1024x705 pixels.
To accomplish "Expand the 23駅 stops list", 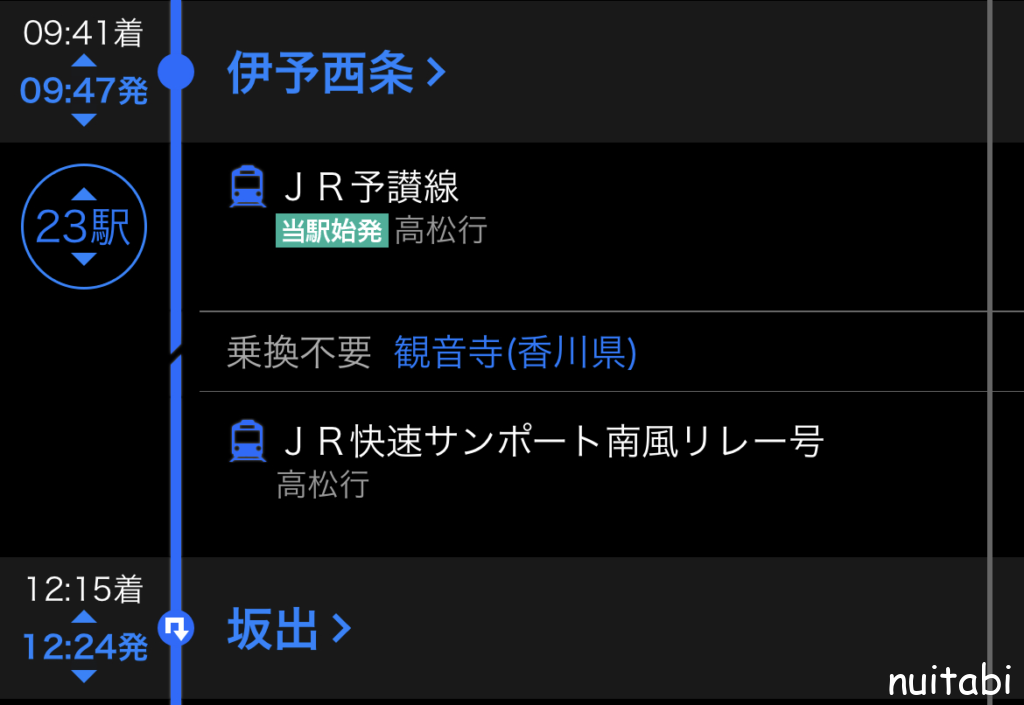I will click(x=84, y=227).
